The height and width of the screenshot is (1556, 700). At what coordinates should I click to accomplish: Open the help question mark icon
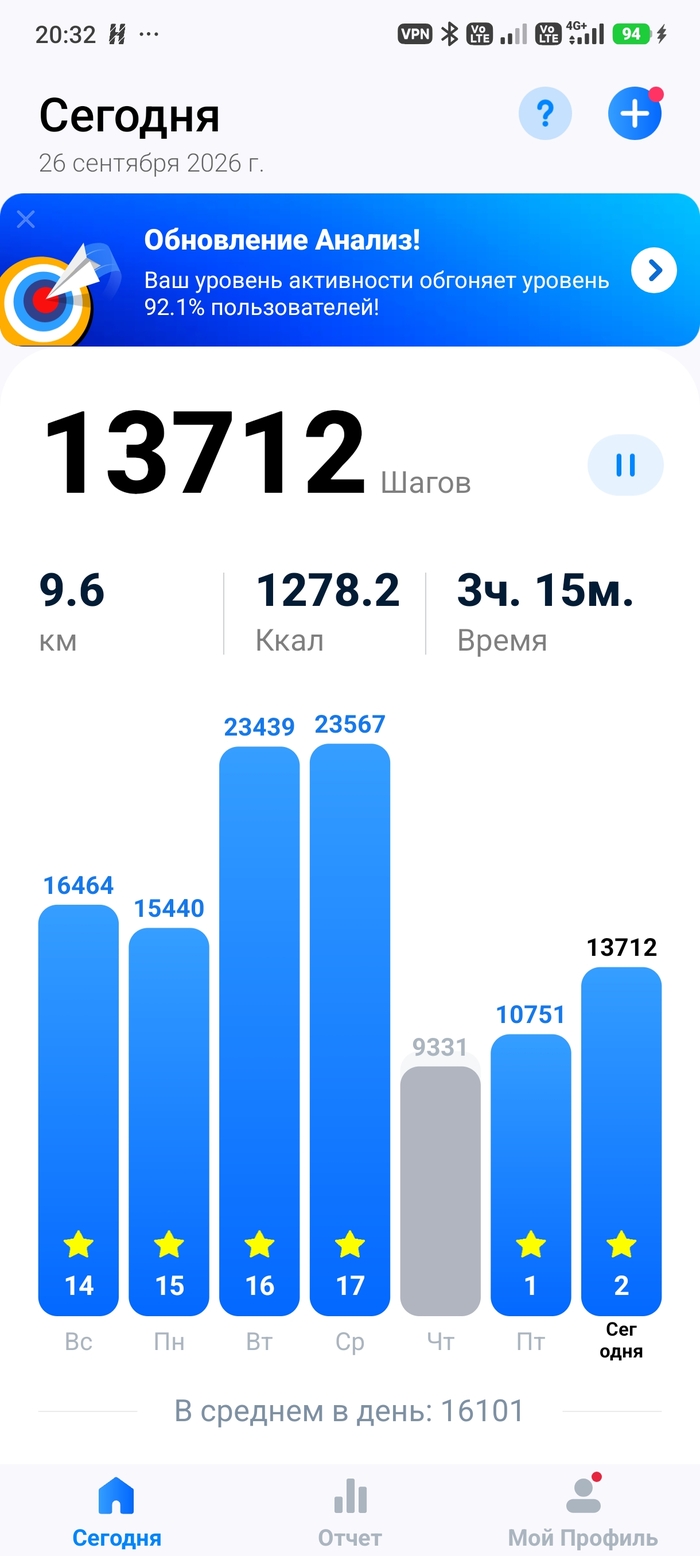tap(545, 114)
